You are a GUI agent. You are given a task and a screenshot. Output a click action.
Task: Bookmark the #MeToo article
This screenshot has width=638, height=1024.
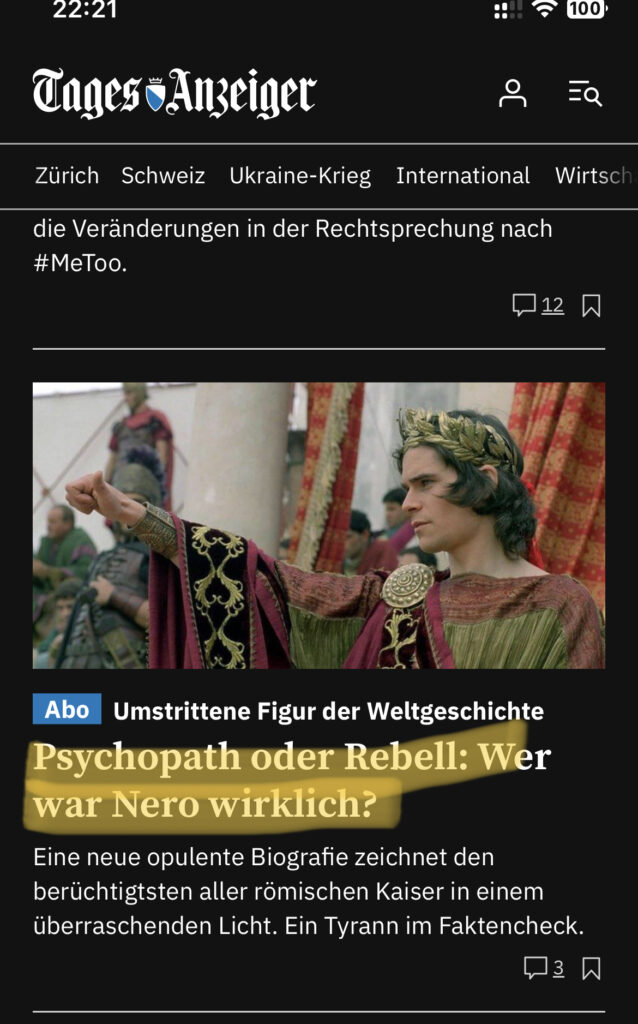592,306
